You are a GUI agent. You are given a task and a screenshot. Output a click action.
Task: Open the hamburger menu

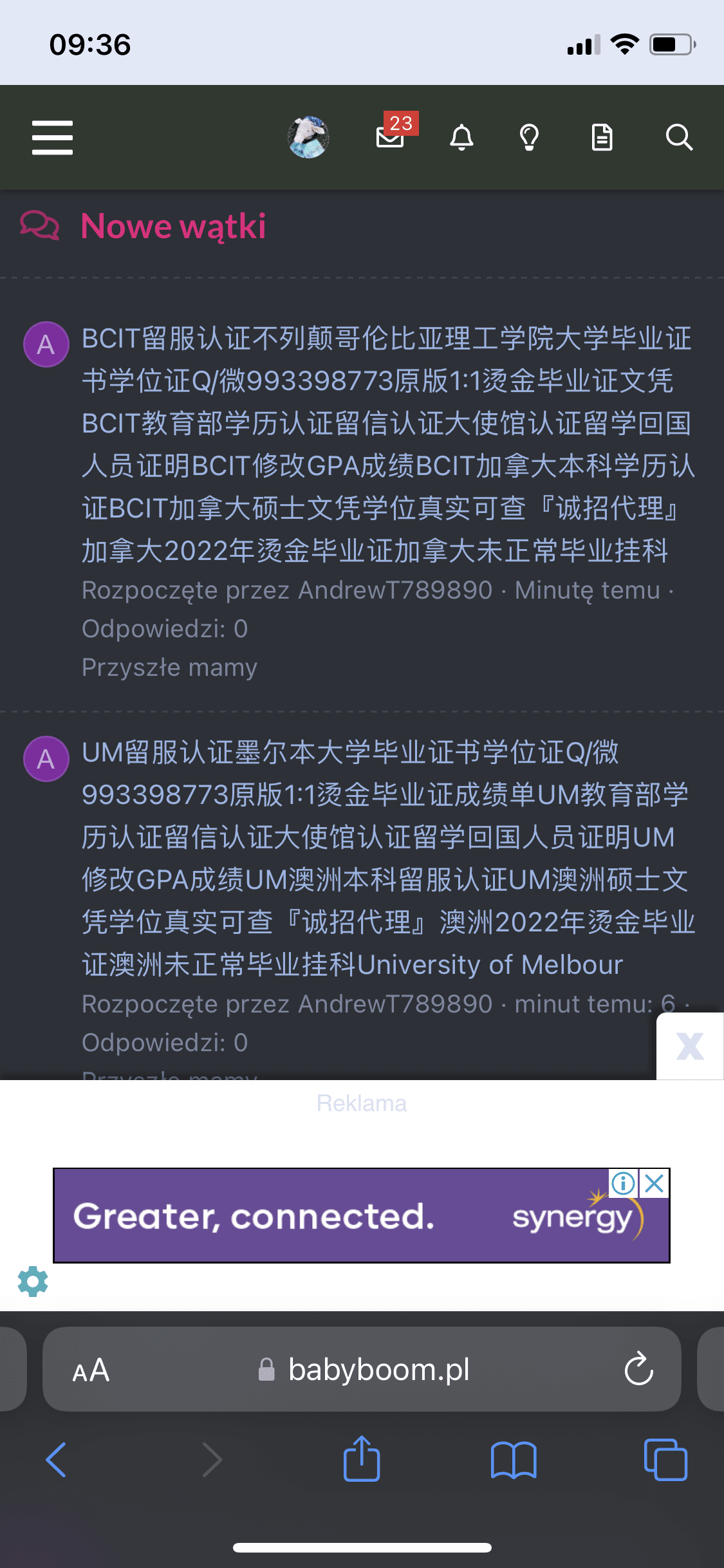click(x=52, y=137)
